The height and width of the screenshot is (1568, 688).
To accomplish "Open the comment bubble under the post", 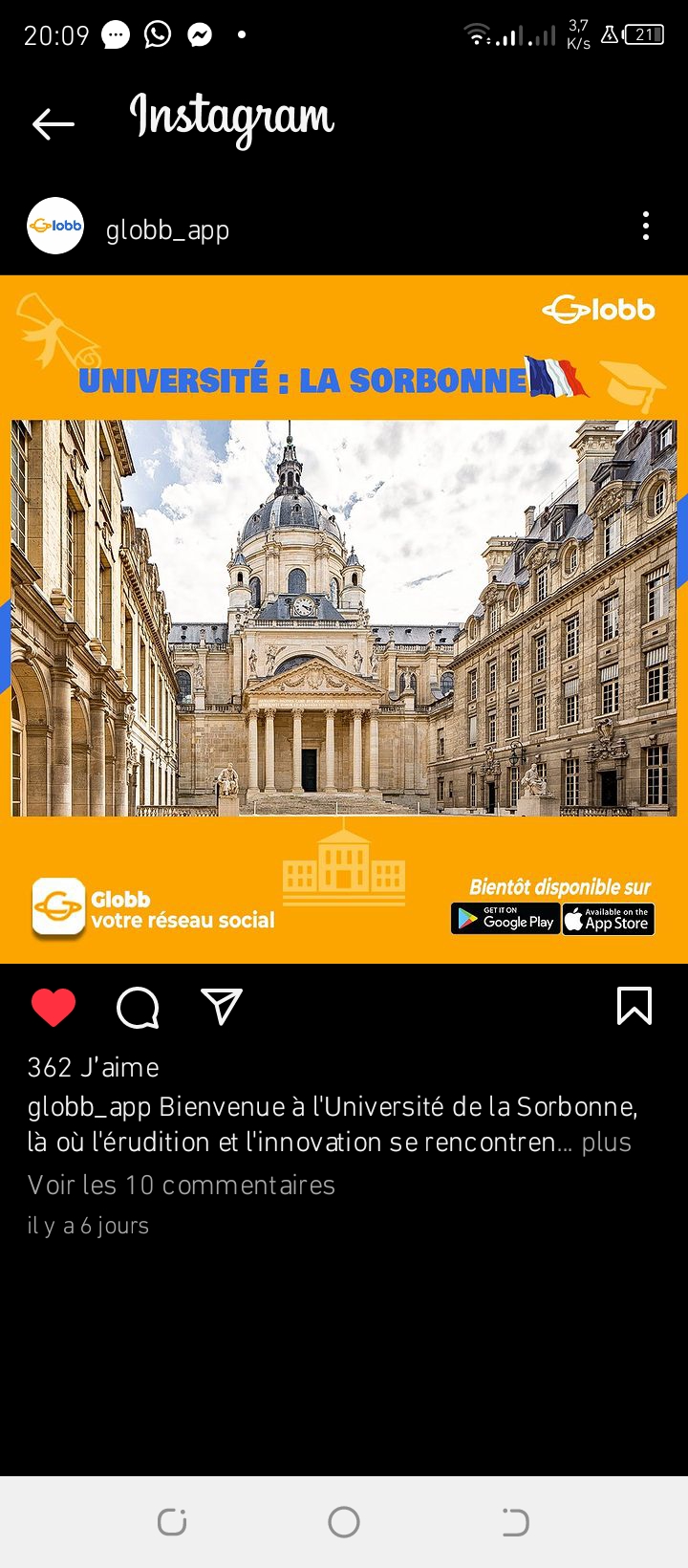I will pyautogui.click(x=138, y=1007).
